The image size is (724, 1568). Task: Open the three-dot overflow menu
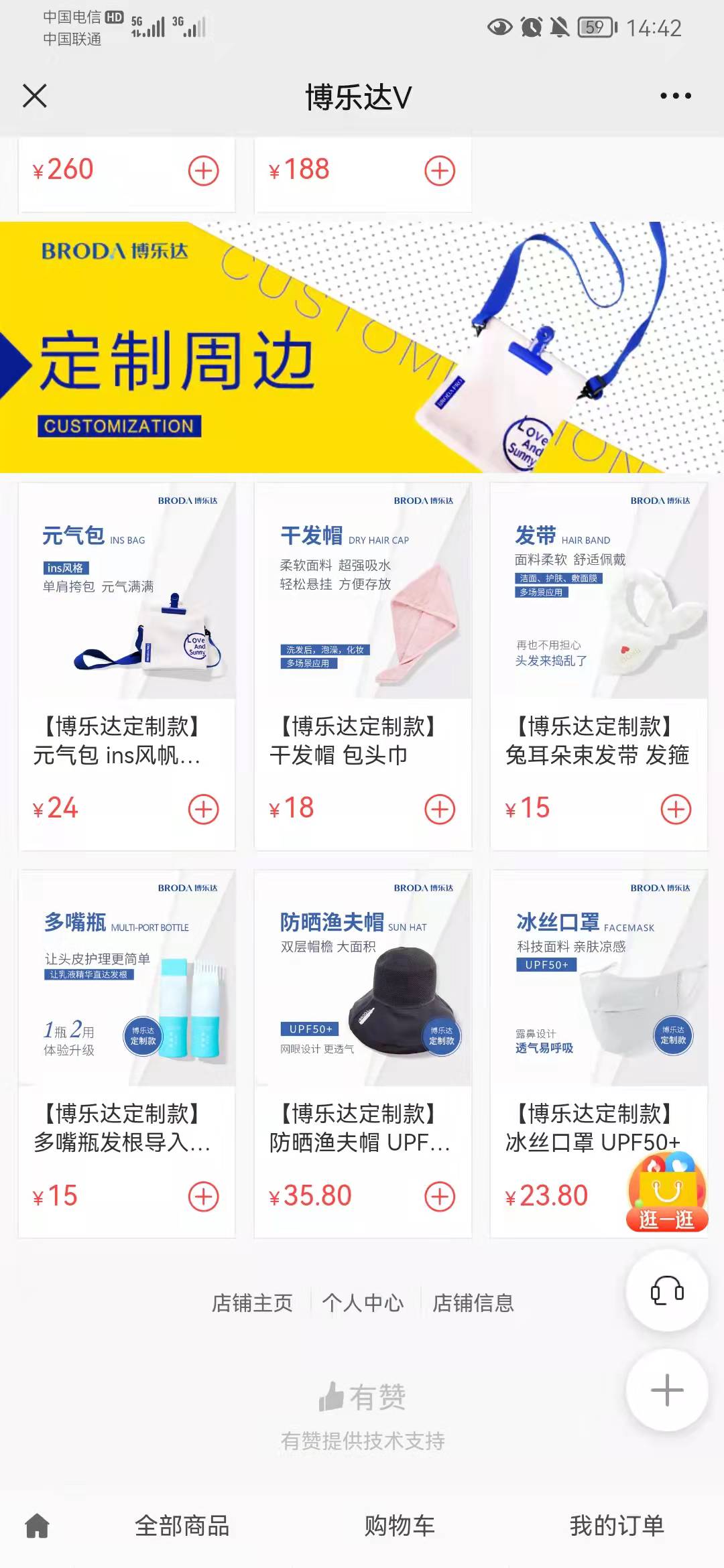(x=675, y=96)
